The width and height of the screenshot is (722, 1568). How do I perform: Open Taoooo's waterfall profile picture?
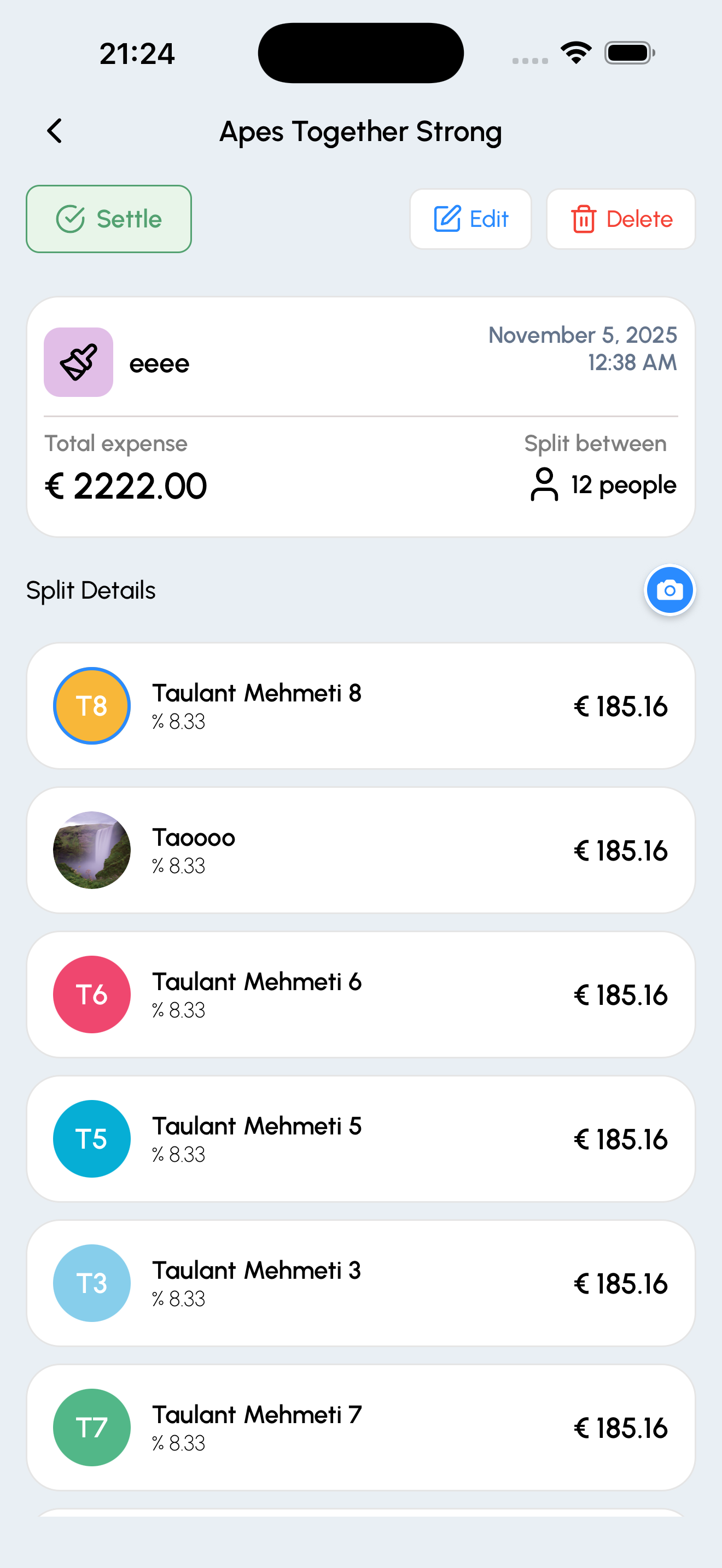[x=91, y=850]
